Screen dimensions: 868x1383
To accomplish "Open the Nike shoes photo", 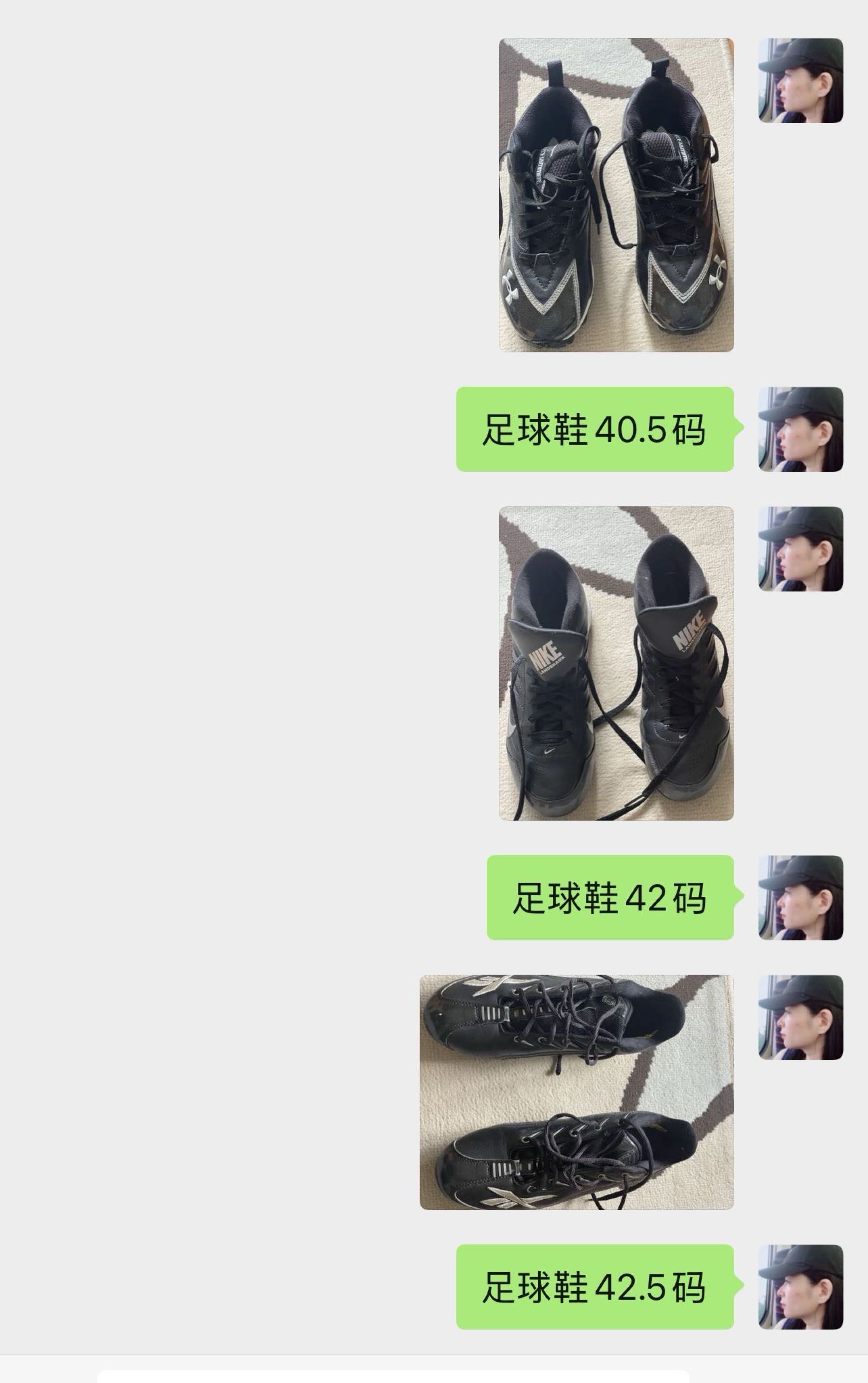I will click(616, 663).
